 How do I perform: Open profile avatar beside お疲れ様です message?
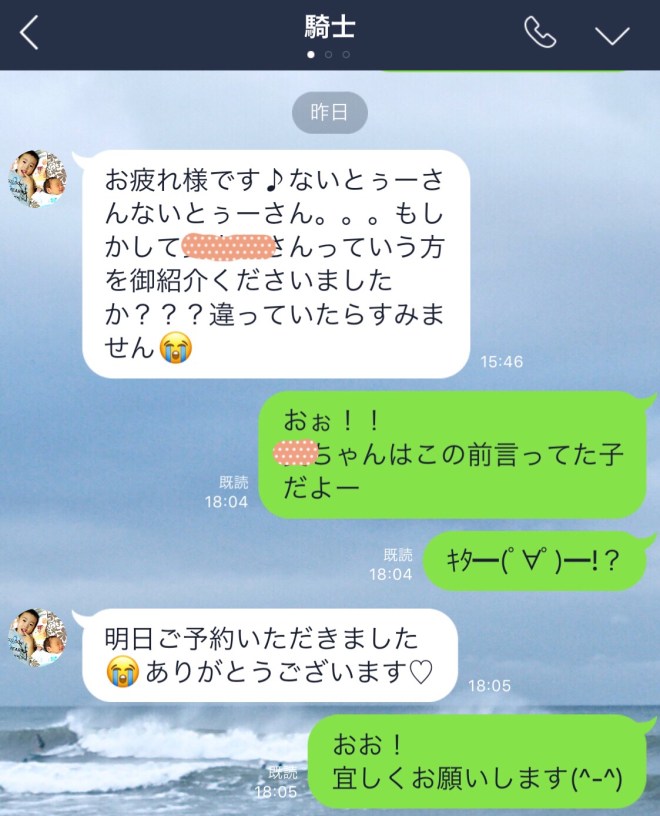(38, 179)
